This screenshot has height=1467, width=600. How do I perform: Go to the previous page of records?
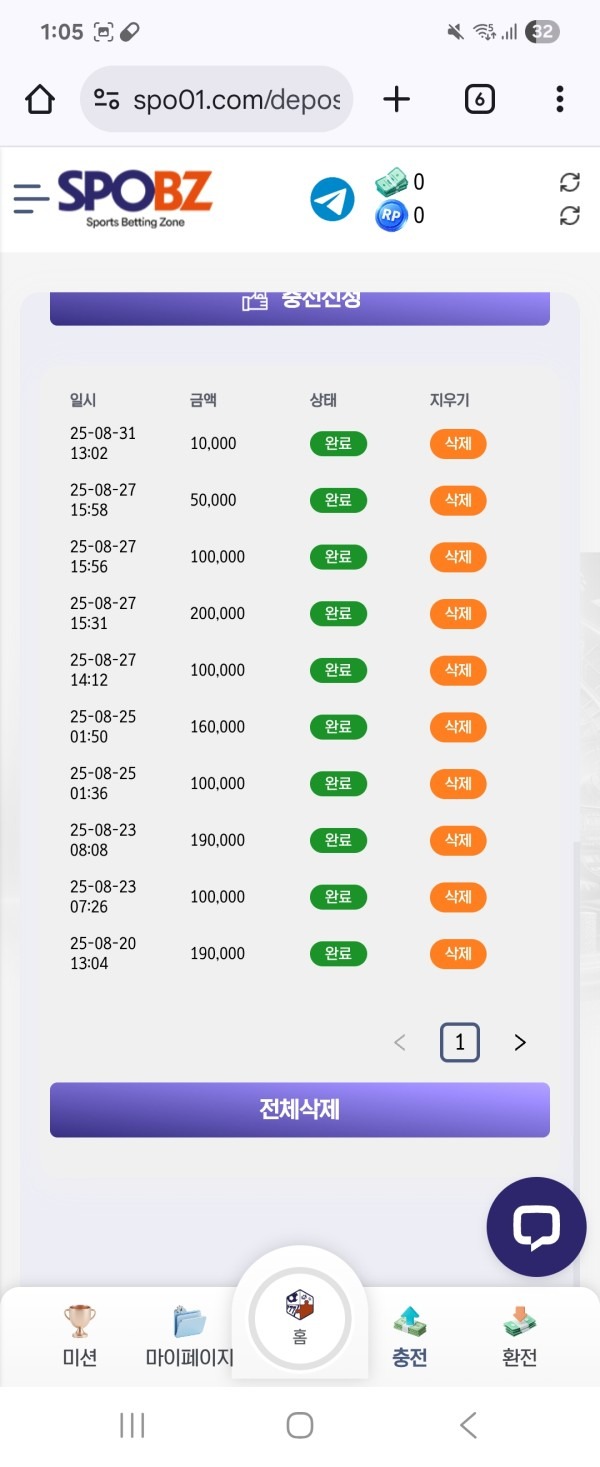click(x=400, y=1042)
